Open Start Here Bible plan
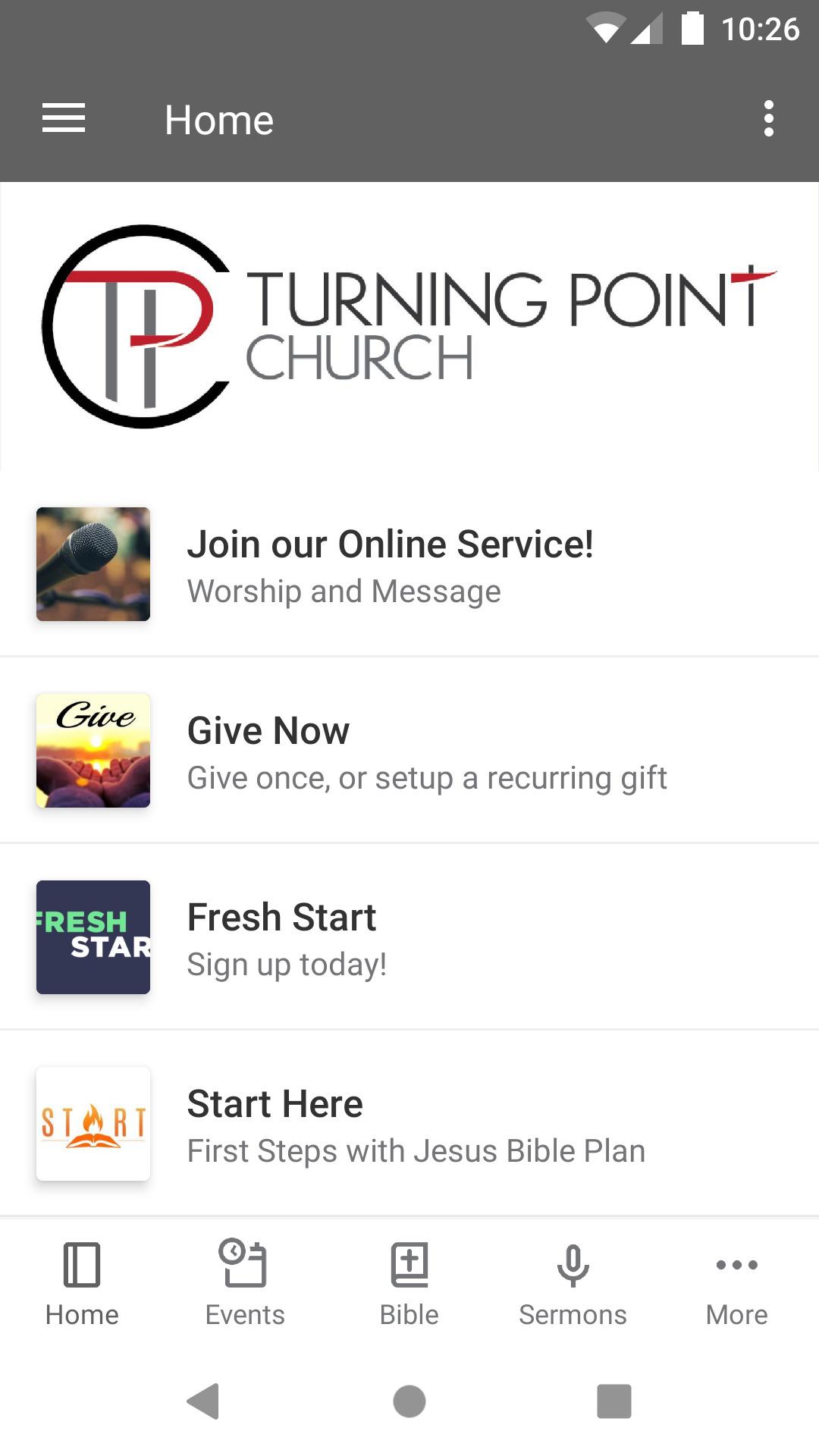Viewport: 819px width, 1456px height. (409, 1124)
